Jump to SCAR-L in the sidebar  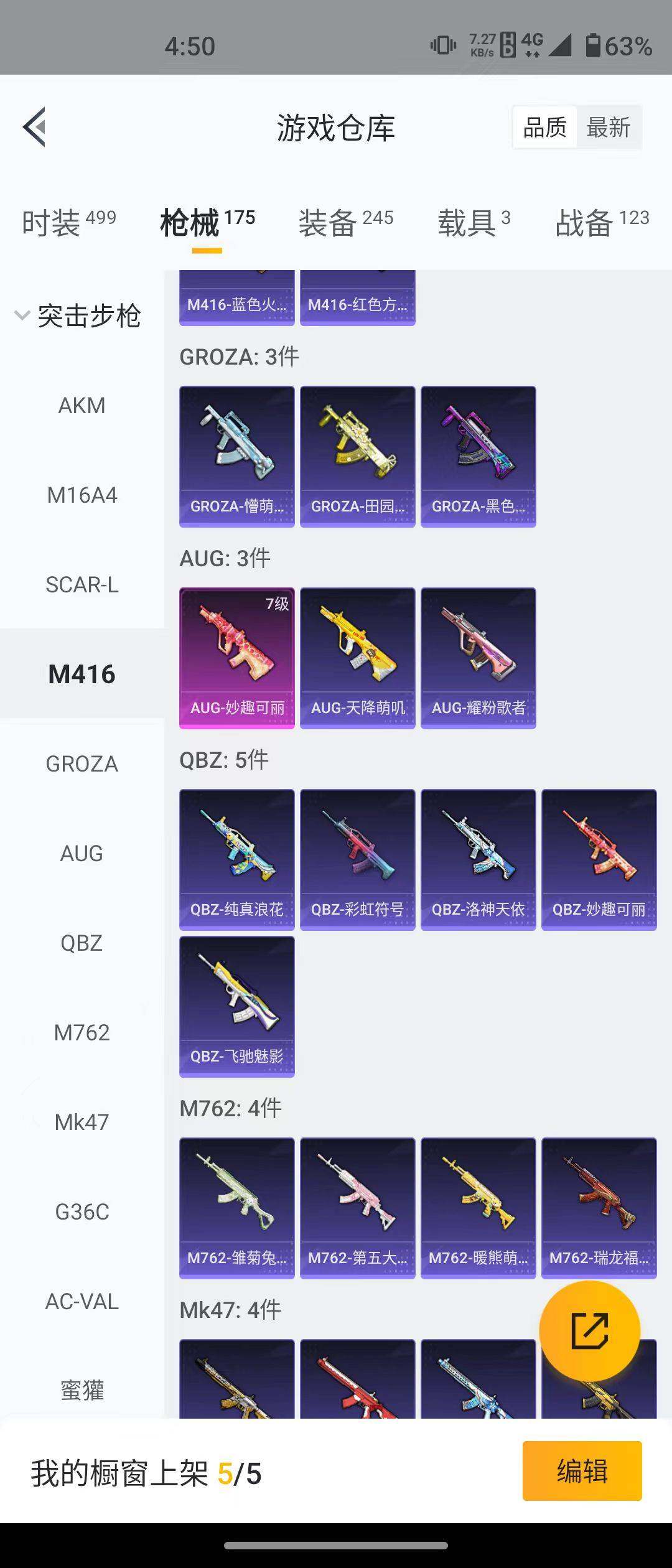(x=82, y=585)
